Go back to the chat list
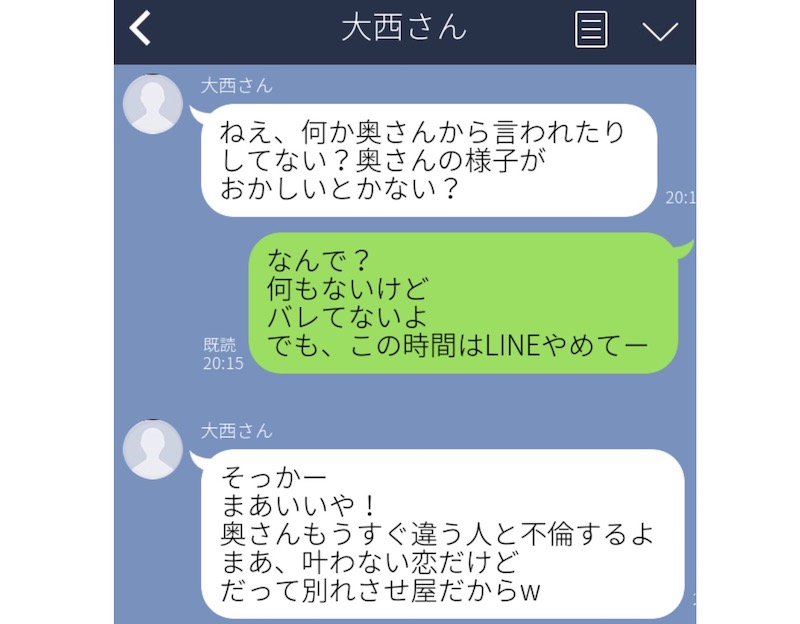Image resolution: width=800 pixels, height=624 pixels. coord(141,29)
